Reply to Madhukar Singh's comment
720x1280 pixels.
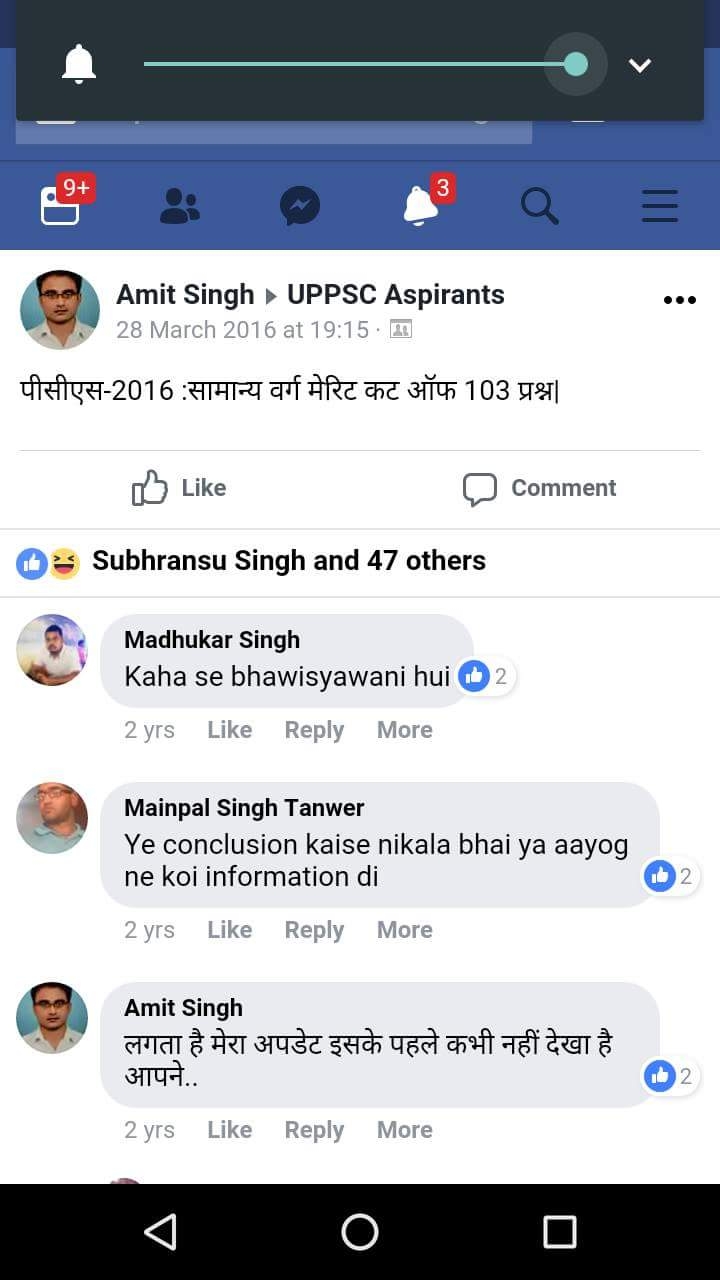click(314, 730)
